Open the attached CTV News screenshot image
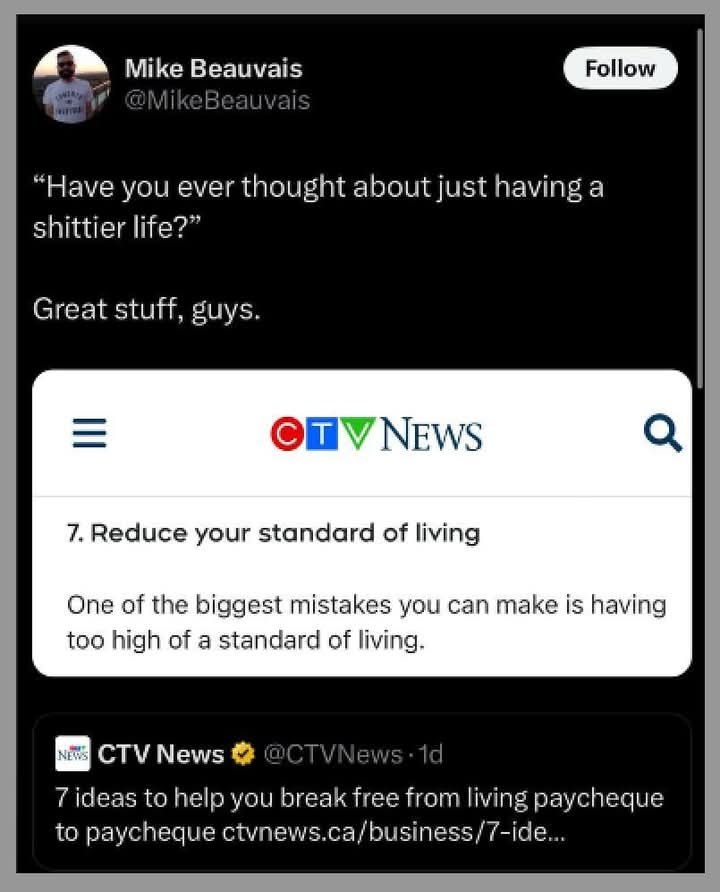The width and height of the screenshot is (720, 892). click(x=361, y=523)
